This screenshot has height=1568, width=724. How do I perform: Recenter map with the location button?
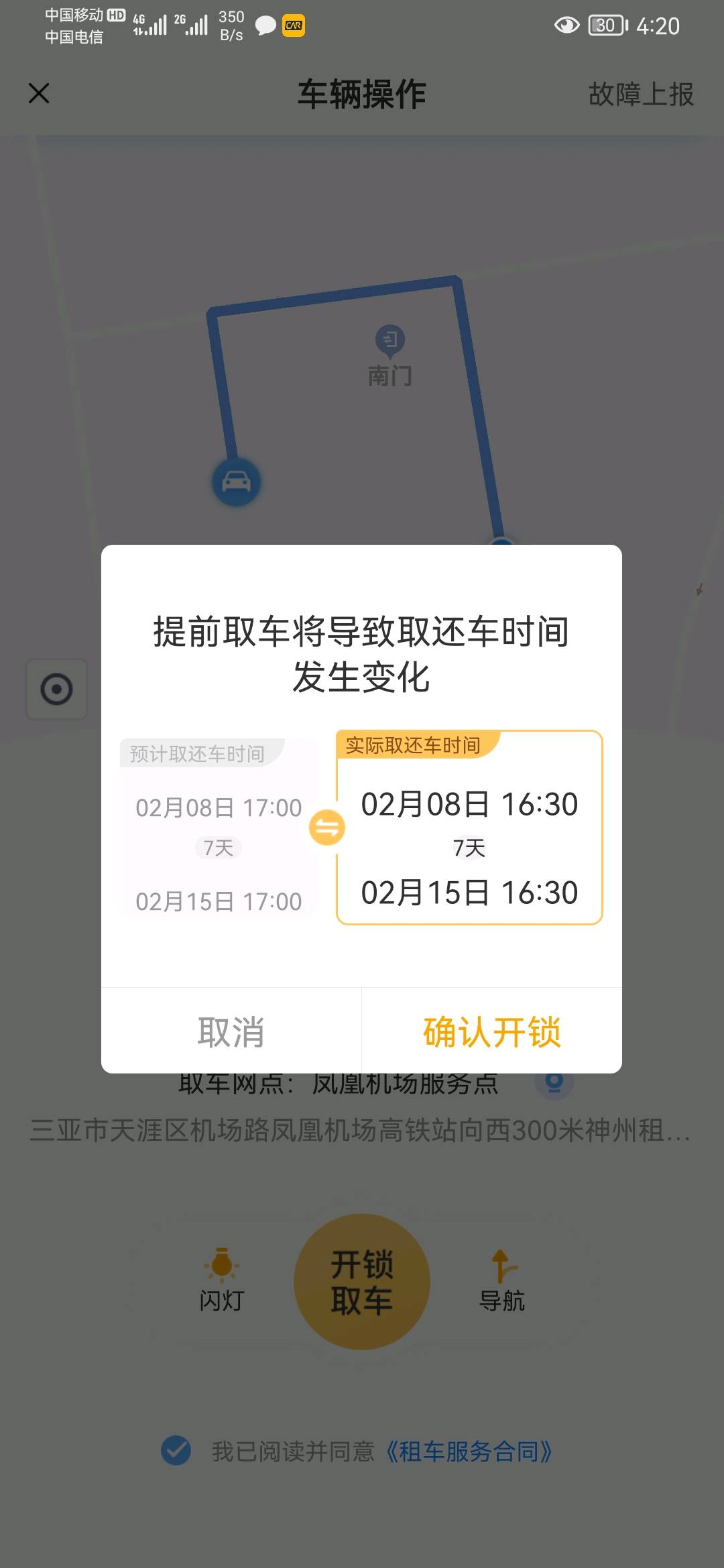point(56,689)
